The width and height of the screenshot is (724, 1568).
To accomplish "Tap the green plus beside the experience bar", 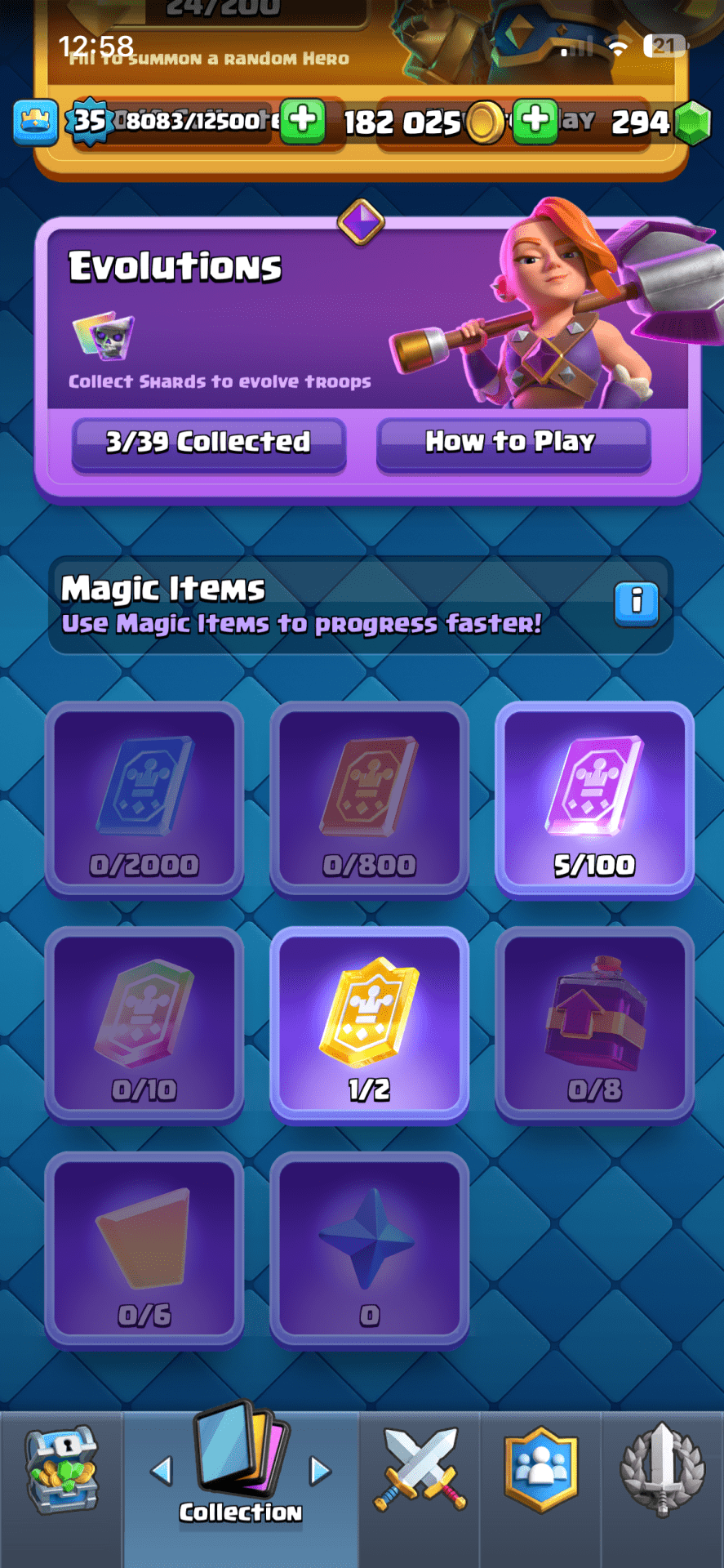I will [x=303, y=121].
